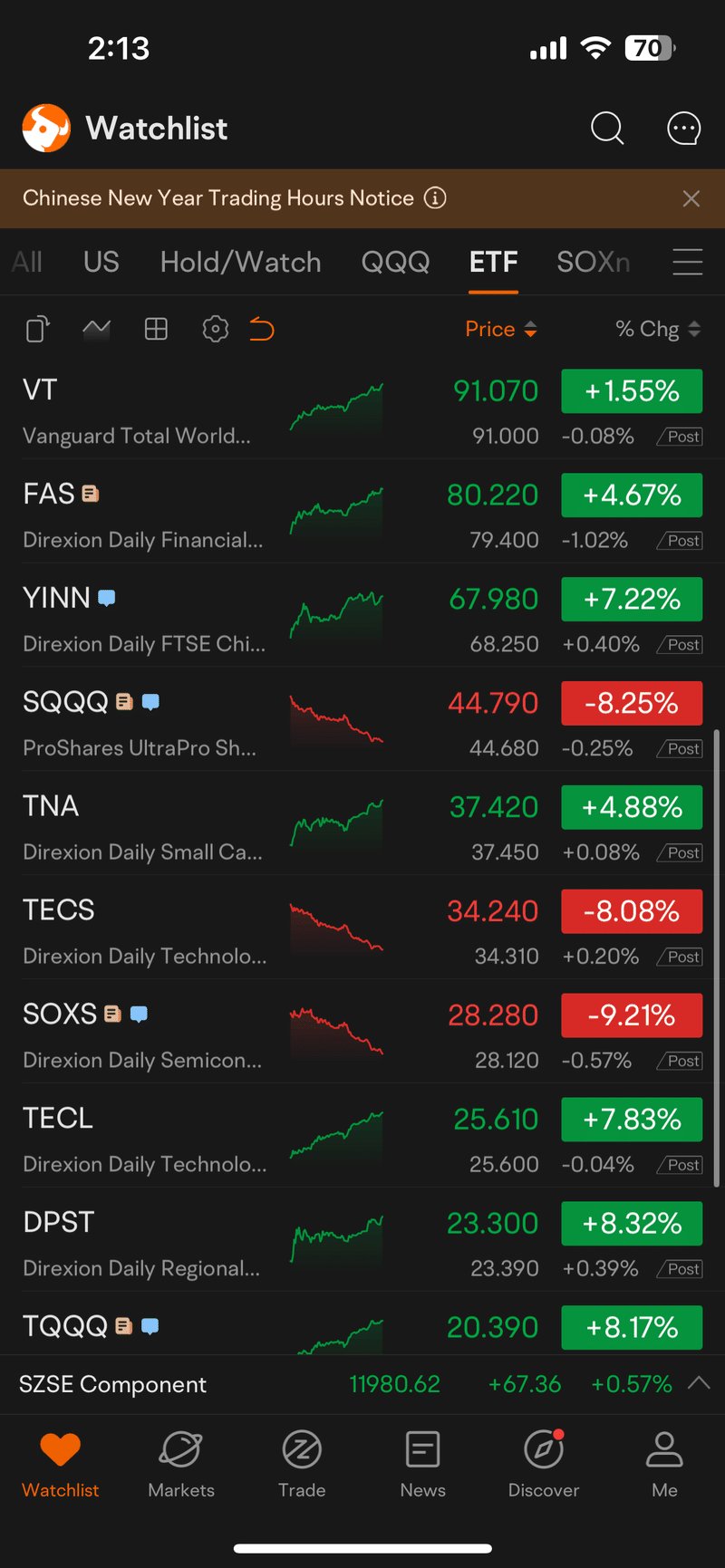Sort the list by % Chg
725x1568 pixels.
[658, 329]
